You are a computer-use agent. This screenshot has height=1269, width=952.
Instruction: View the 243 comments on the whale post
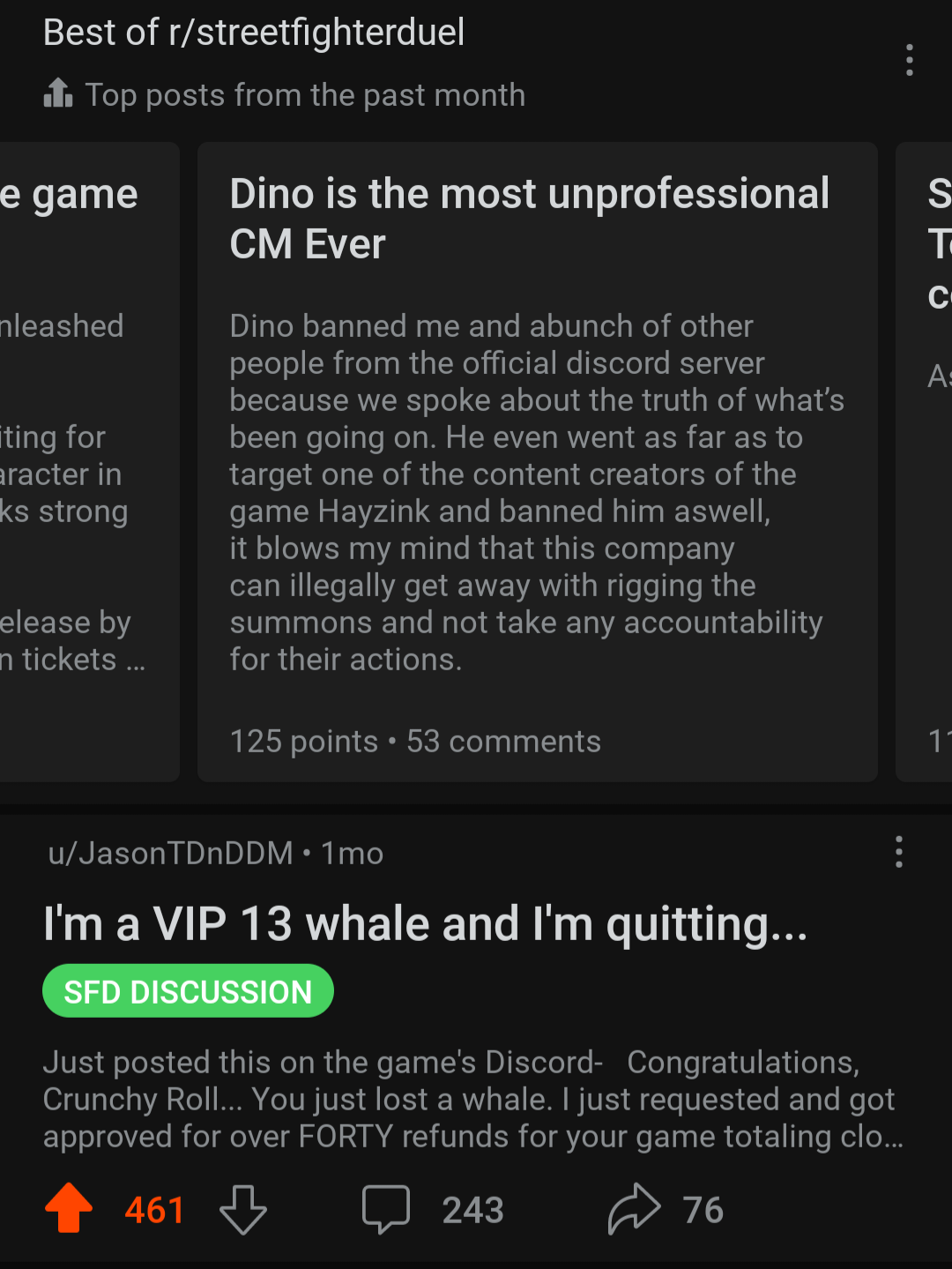(x=432, y=1209)
